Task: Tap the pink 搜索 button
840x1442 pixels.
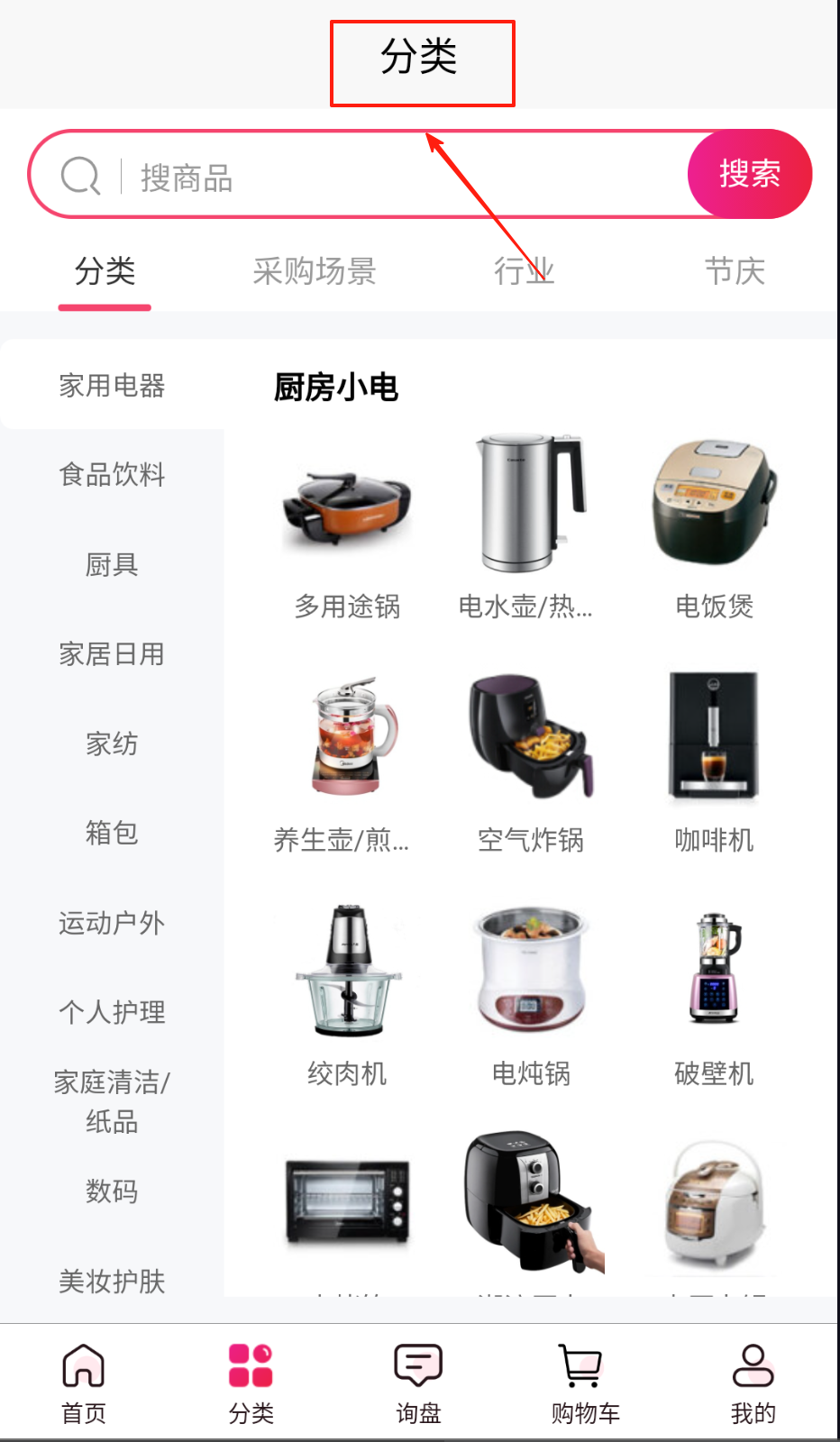Action: (749, 174)
